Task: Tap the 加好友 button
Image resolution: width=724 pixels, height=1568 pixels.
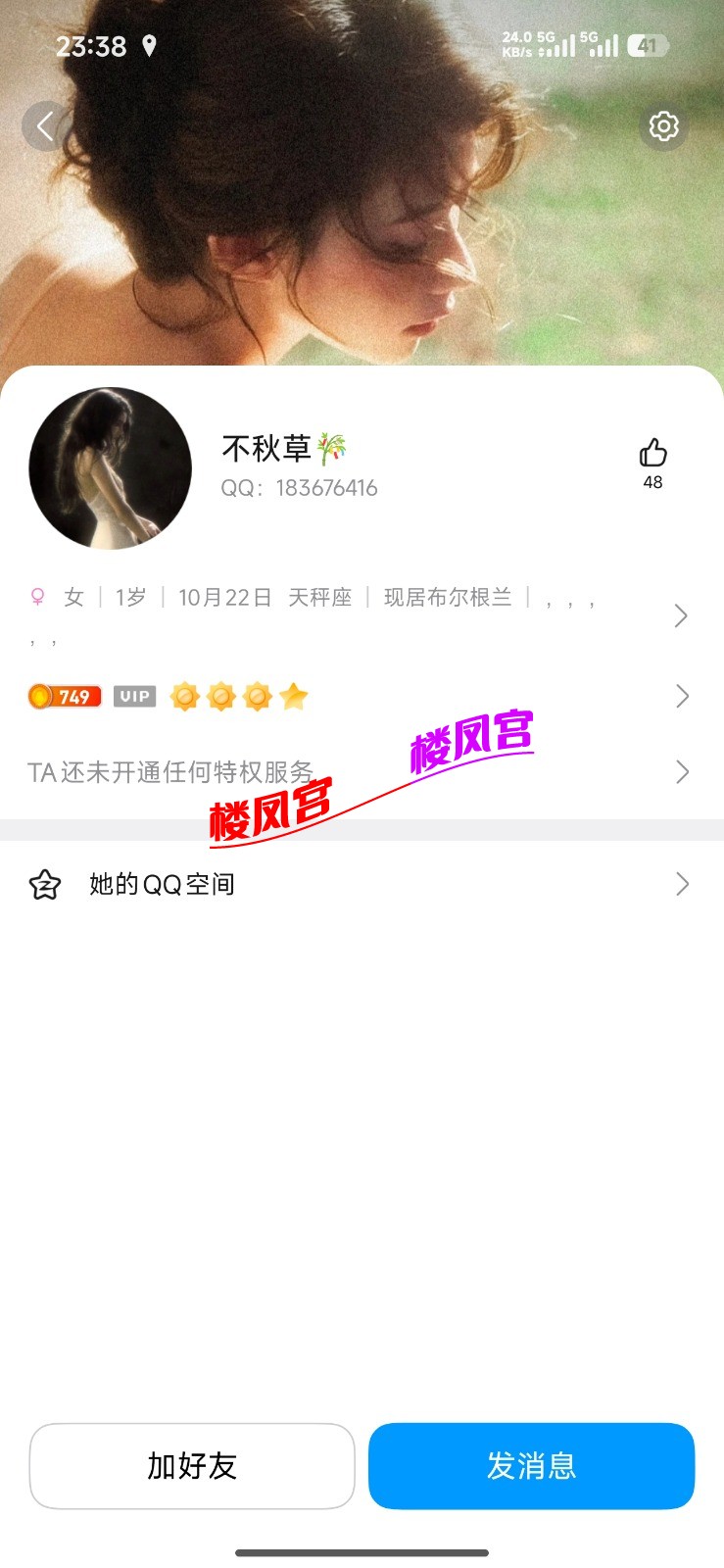Action: (192, 1466)
